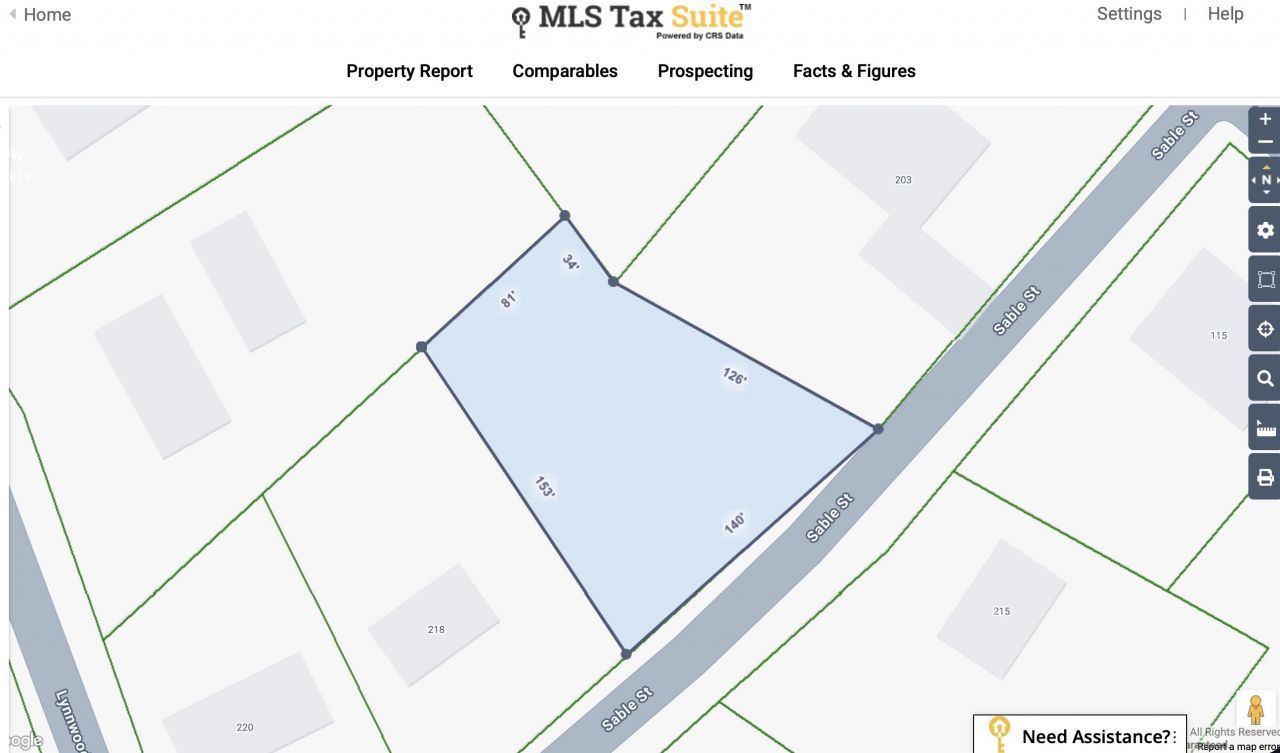Open the Prospecting tab

click(x=705, y=71)
